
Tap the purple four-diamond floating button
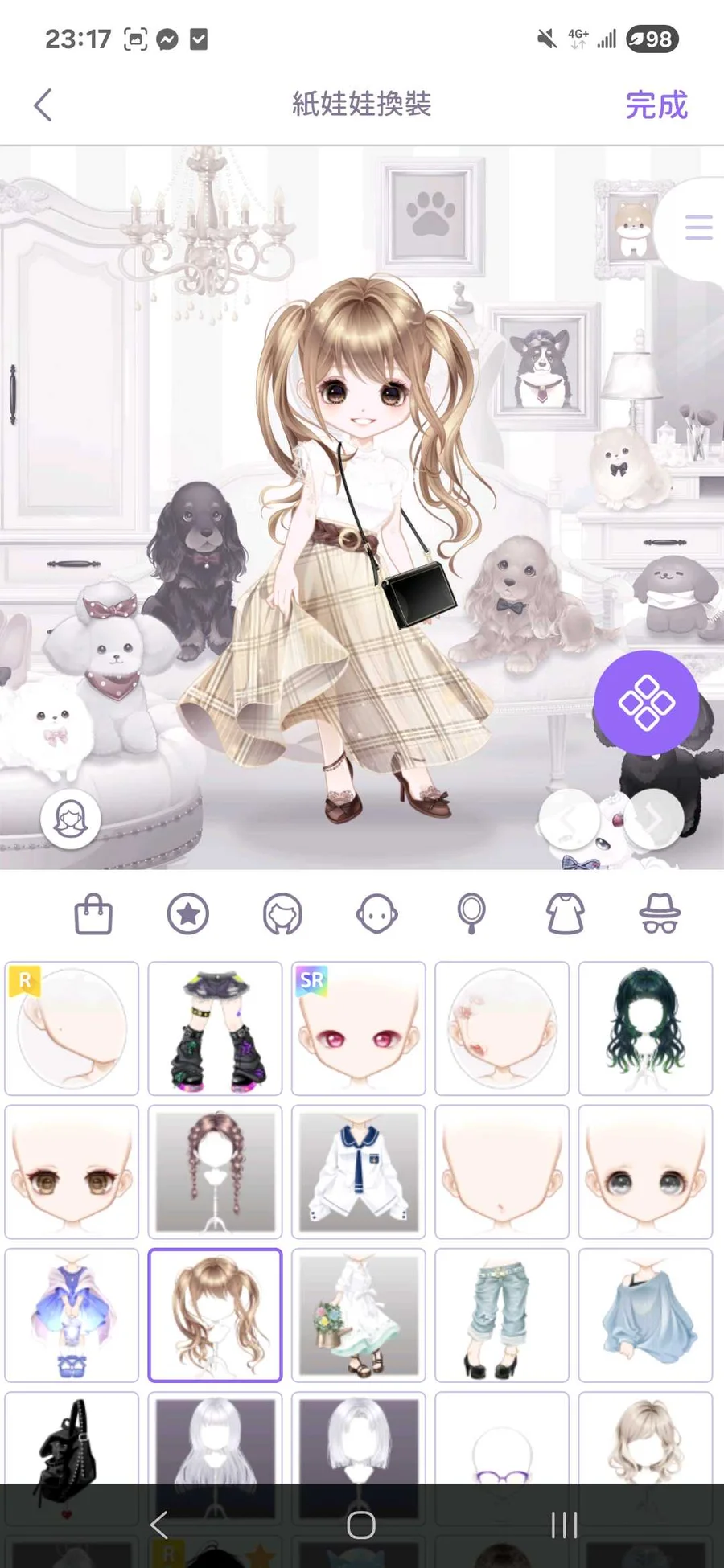pos(646,703)
